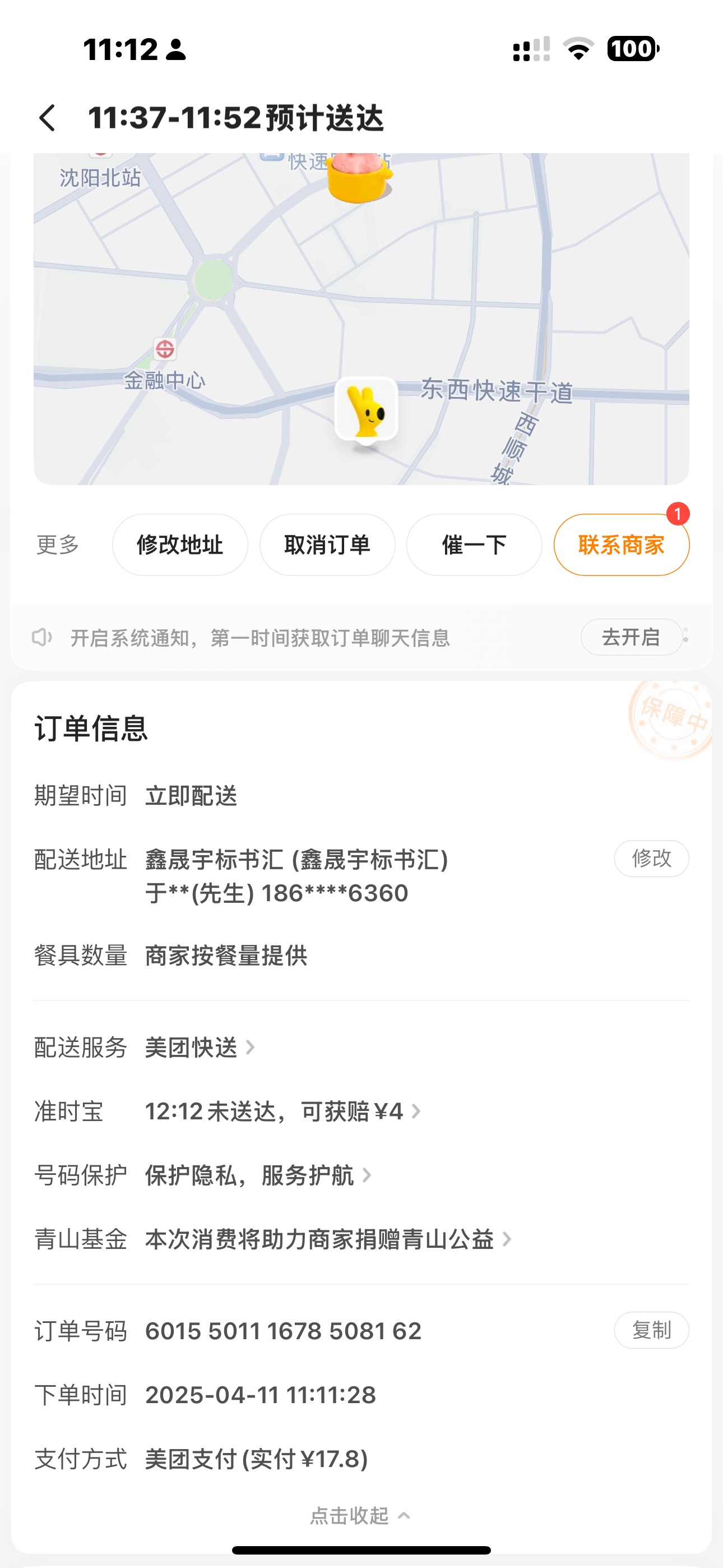Collapse order info via 点击收起

(x=360, y=1515)
